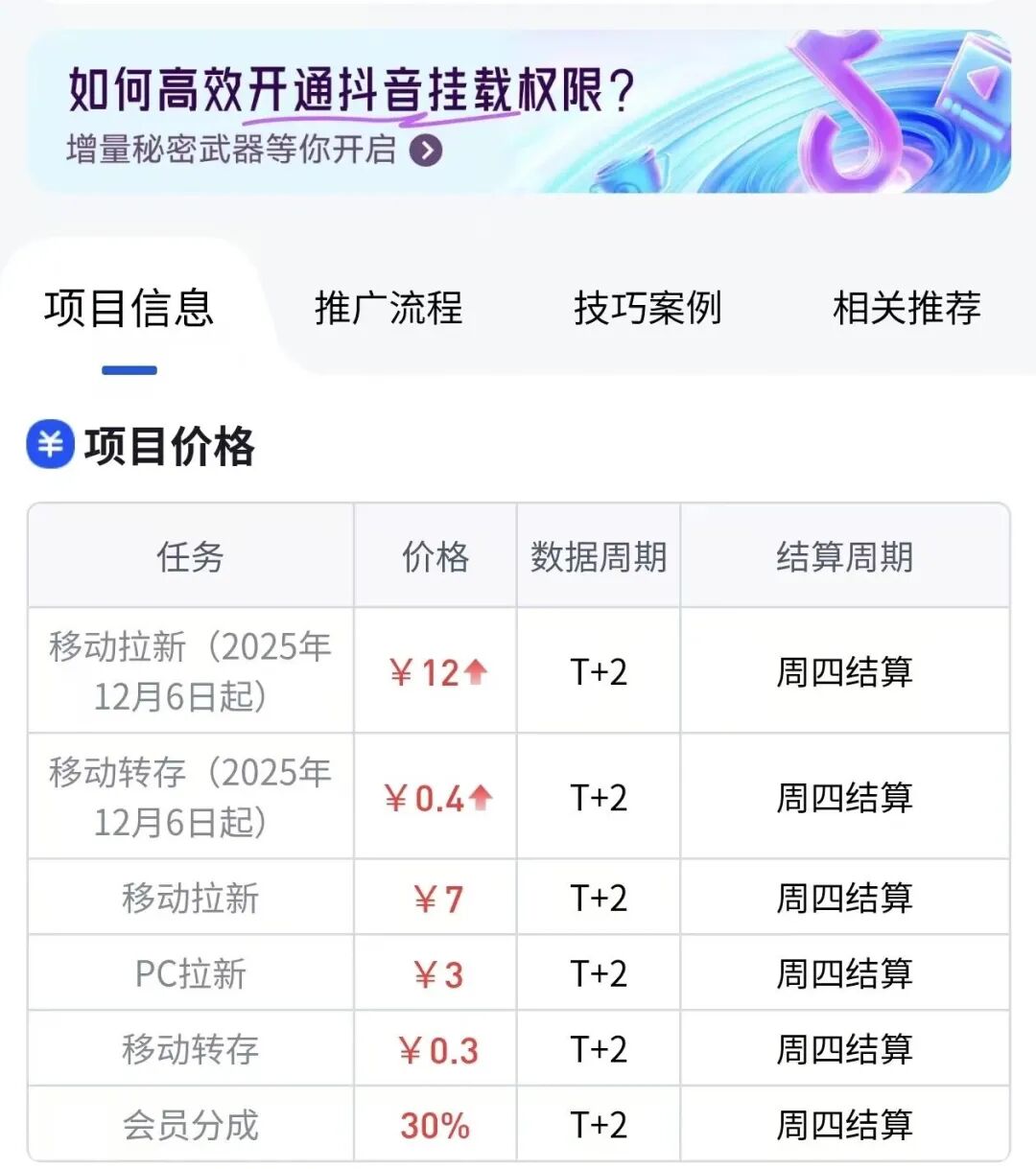The image size is (1036, 1169).
Task: Click the 30% value for 会员分成
Action: (434, 1124)
